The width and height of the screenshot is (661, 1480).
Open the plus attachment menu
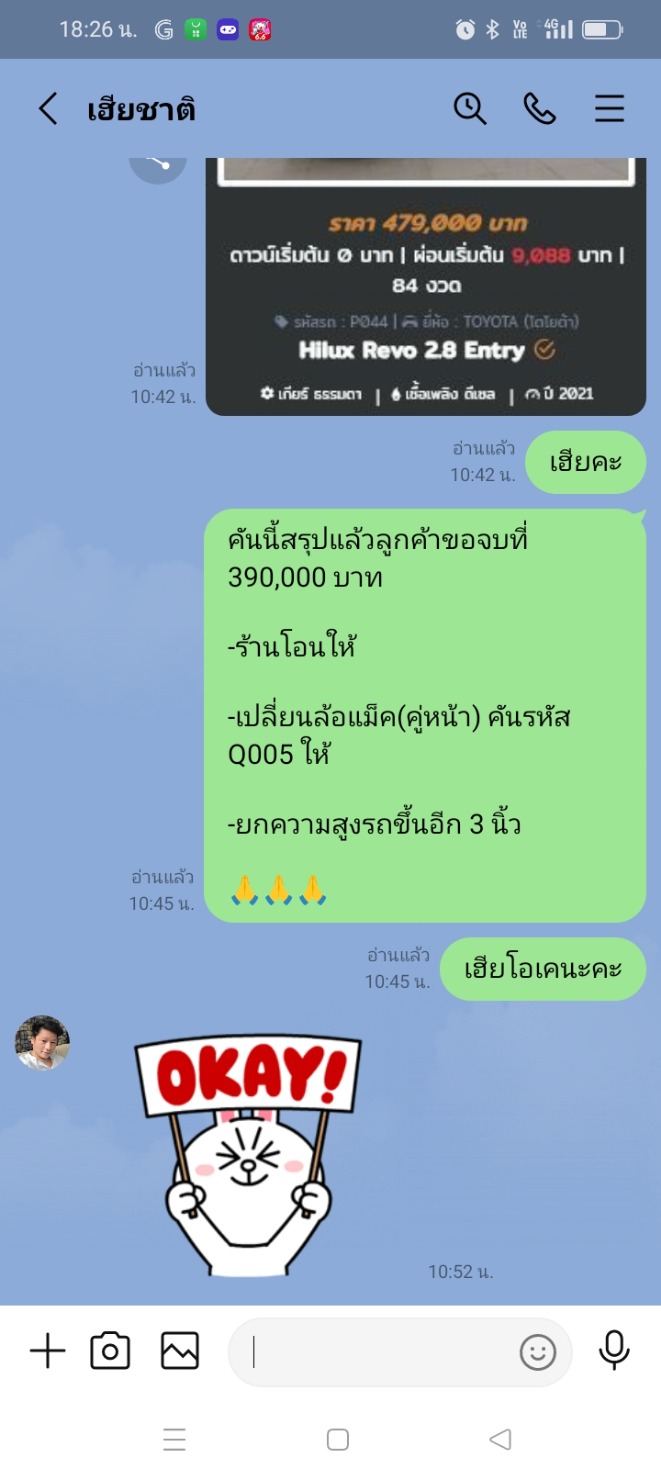[47, 1352]
